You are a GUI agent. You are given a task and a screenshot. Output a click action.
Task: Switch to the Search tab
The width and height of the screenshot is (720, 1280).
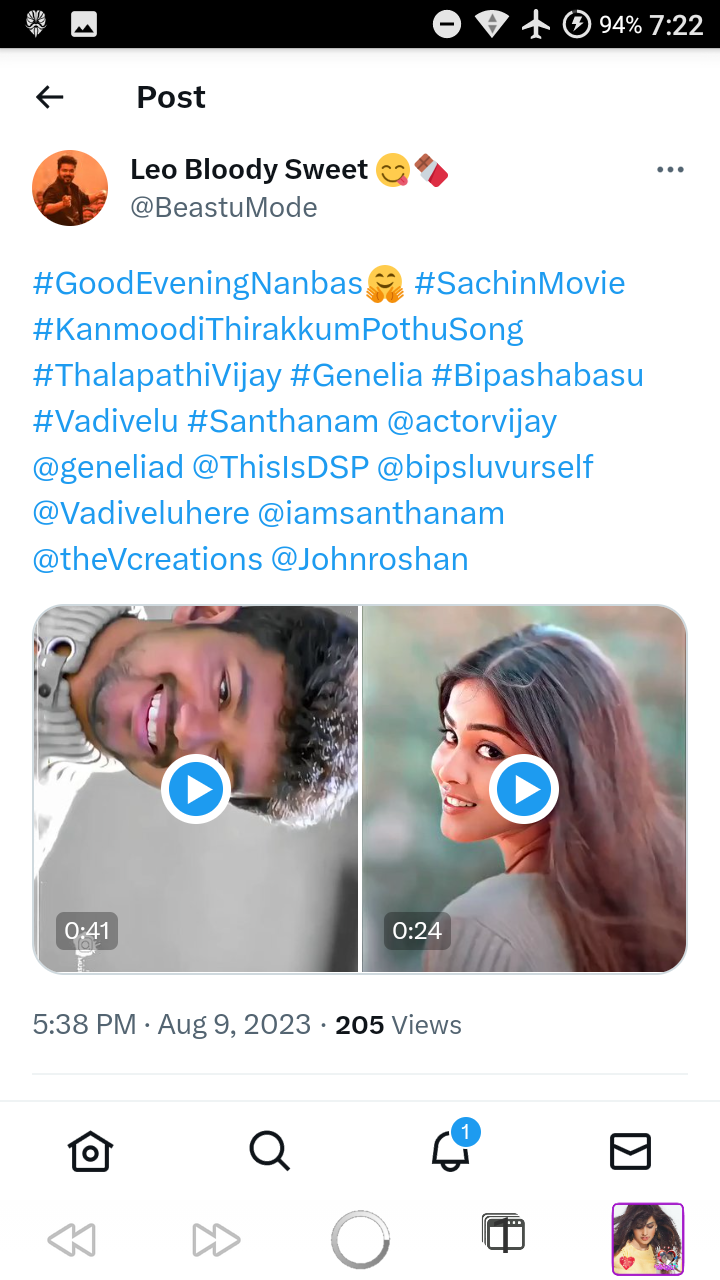(269, 1151)
